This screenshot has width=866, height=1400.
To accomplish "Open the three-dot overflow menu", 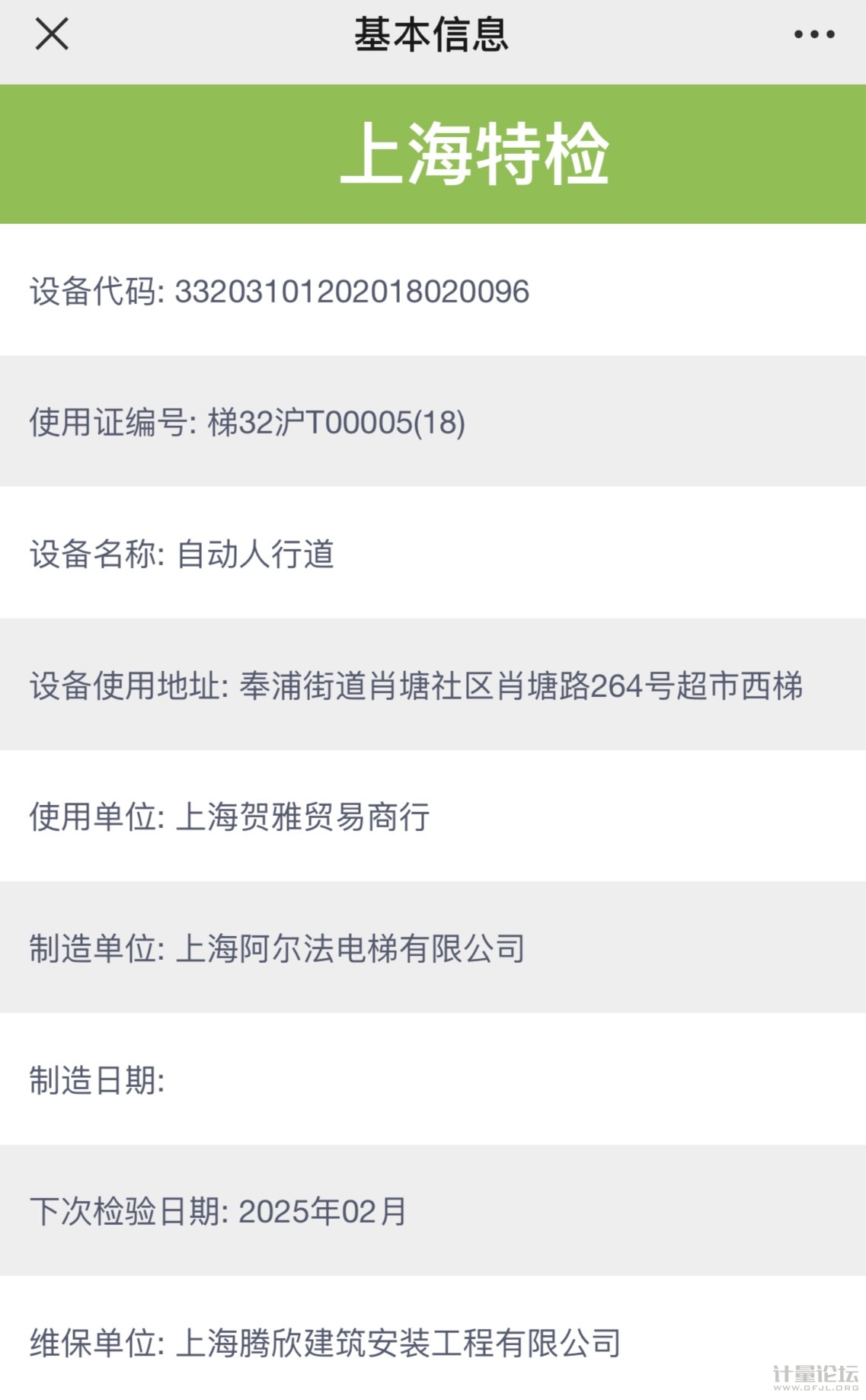I will tap(813, 34).
